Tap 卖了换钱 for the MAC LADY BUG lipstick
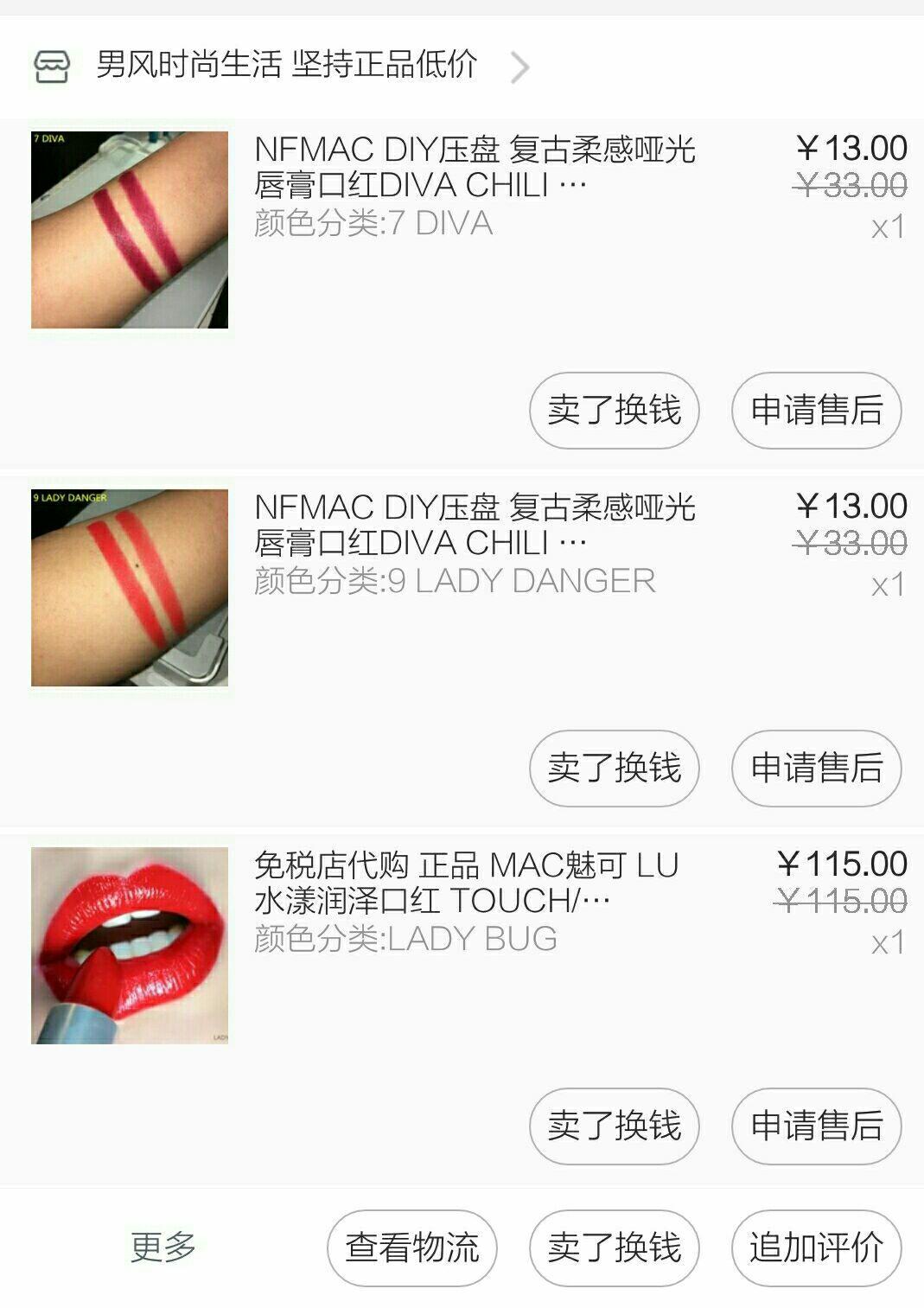Image resolution: width=924 pixels, height=1308 pixels. coord(612,1125)
